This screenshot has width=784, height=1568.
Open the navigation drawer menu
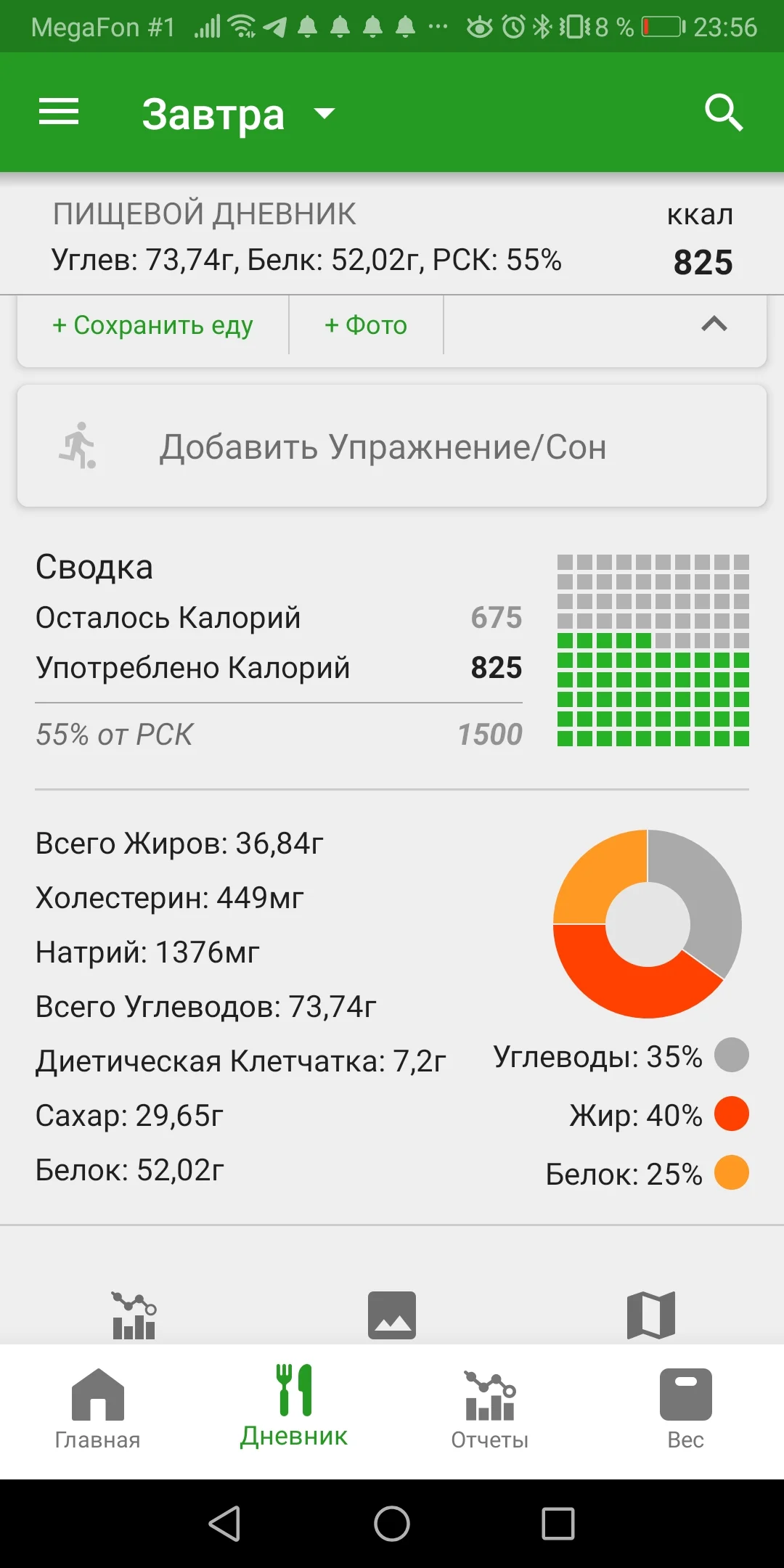(58, 113)
